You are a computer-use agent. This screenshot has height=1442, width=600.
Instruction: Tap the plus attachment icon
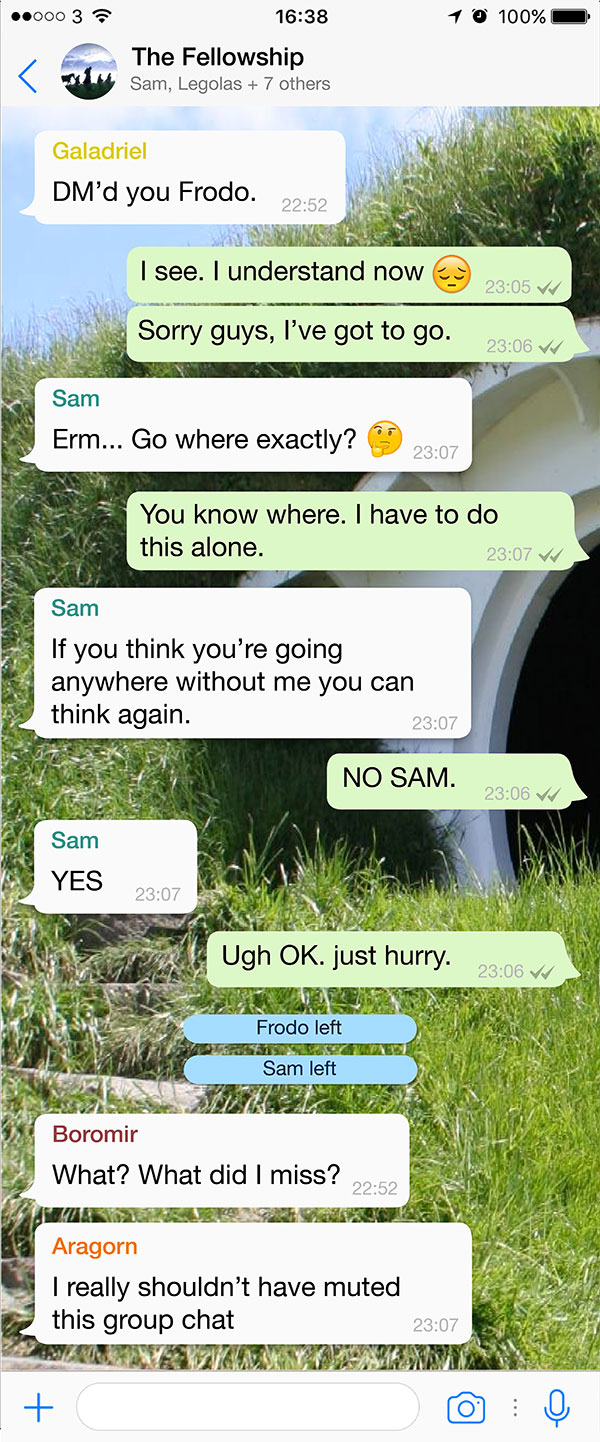pos(38,1408)
